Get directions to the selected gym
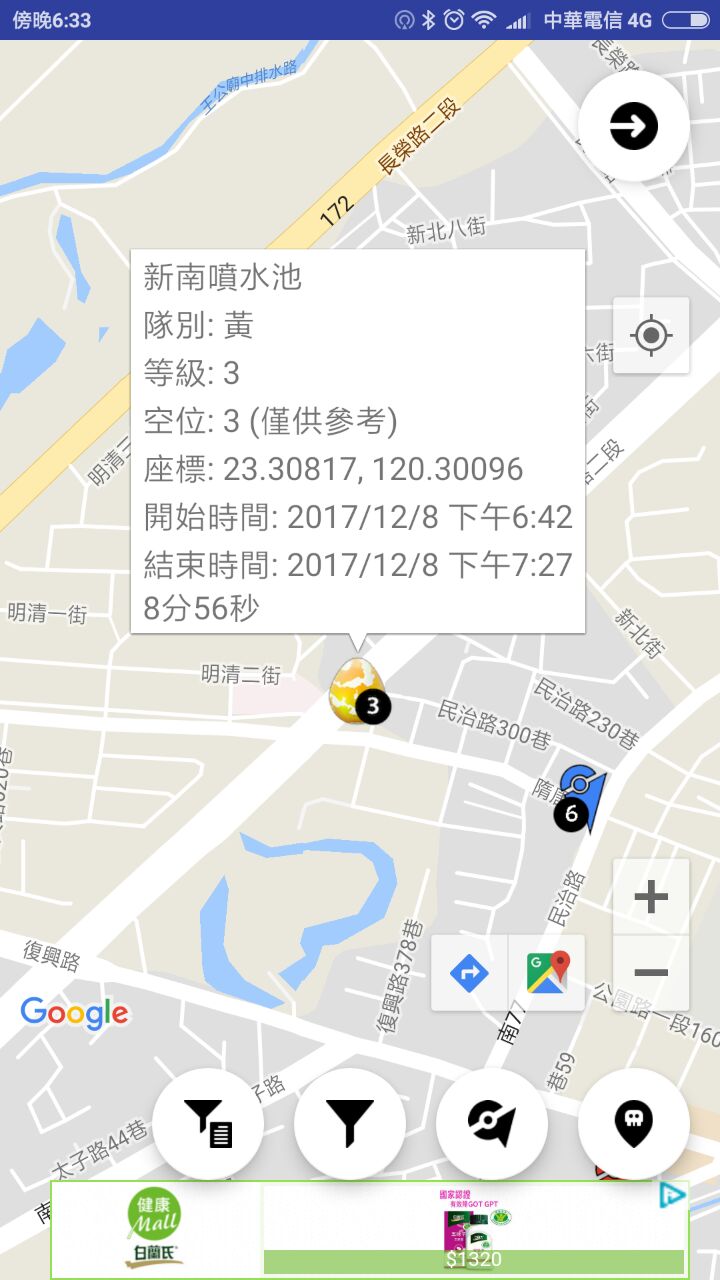Image resolution: width=720 pixels, height=1280 pixels. (469, 973)
